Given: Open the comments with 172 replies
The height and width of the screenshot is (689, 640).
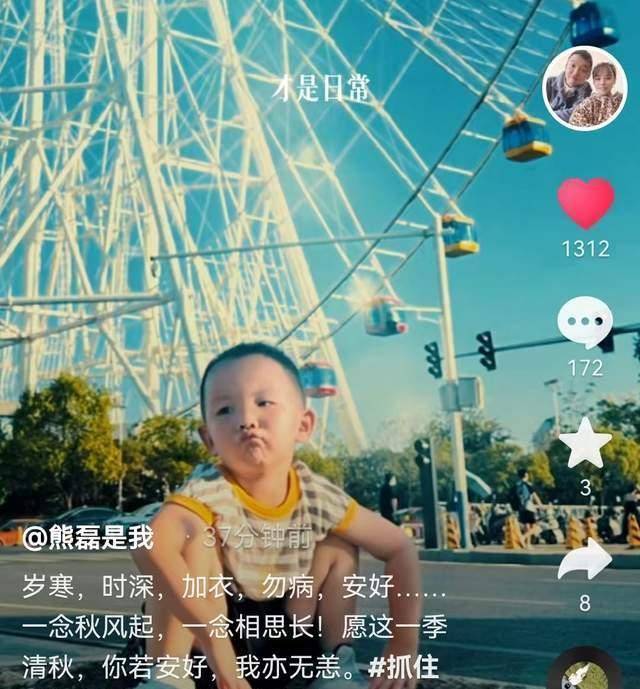Looking at the screenshot, I should tap(585, 323).
